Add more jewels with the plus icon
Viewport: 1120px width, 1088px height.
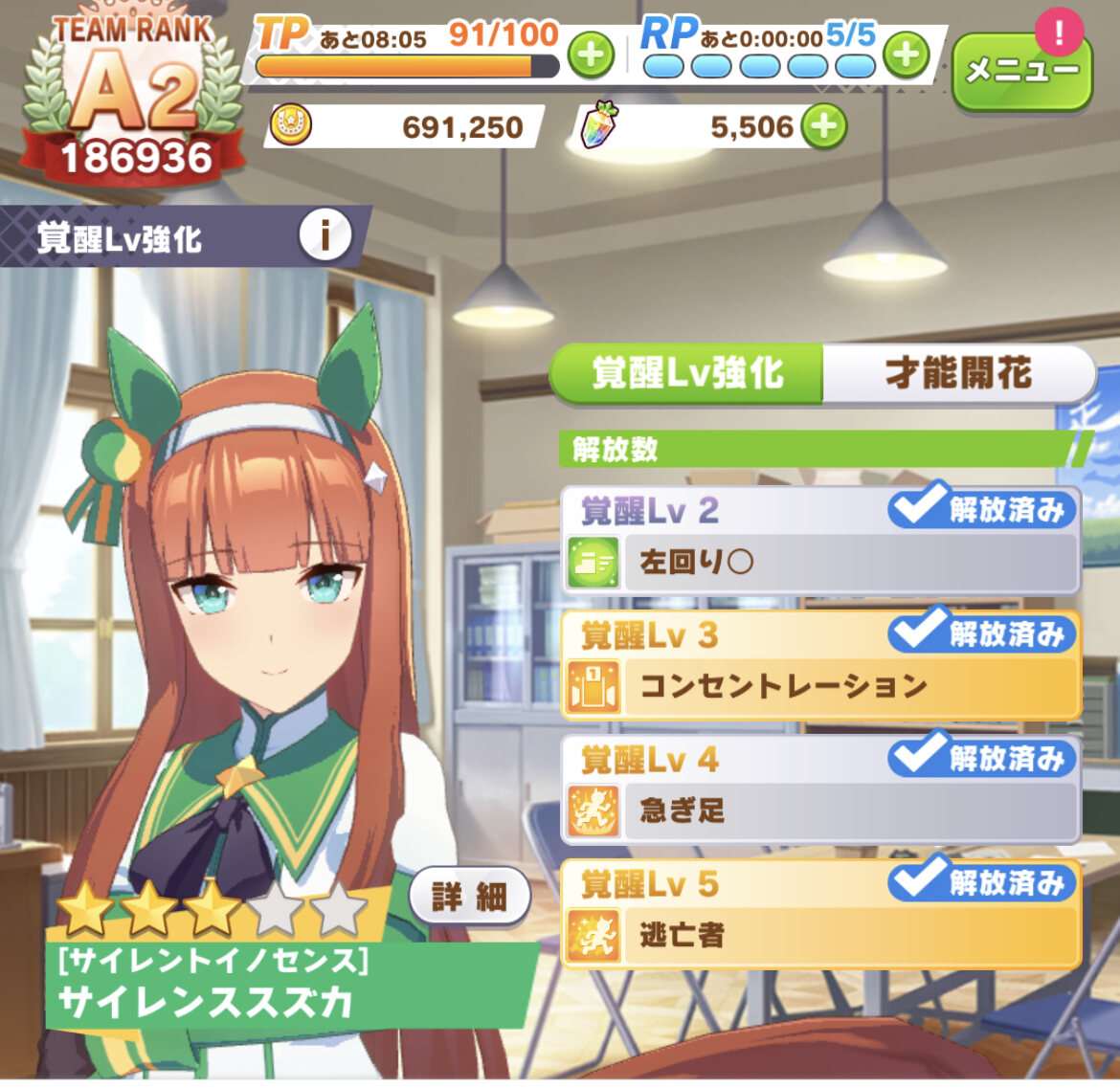823,127
